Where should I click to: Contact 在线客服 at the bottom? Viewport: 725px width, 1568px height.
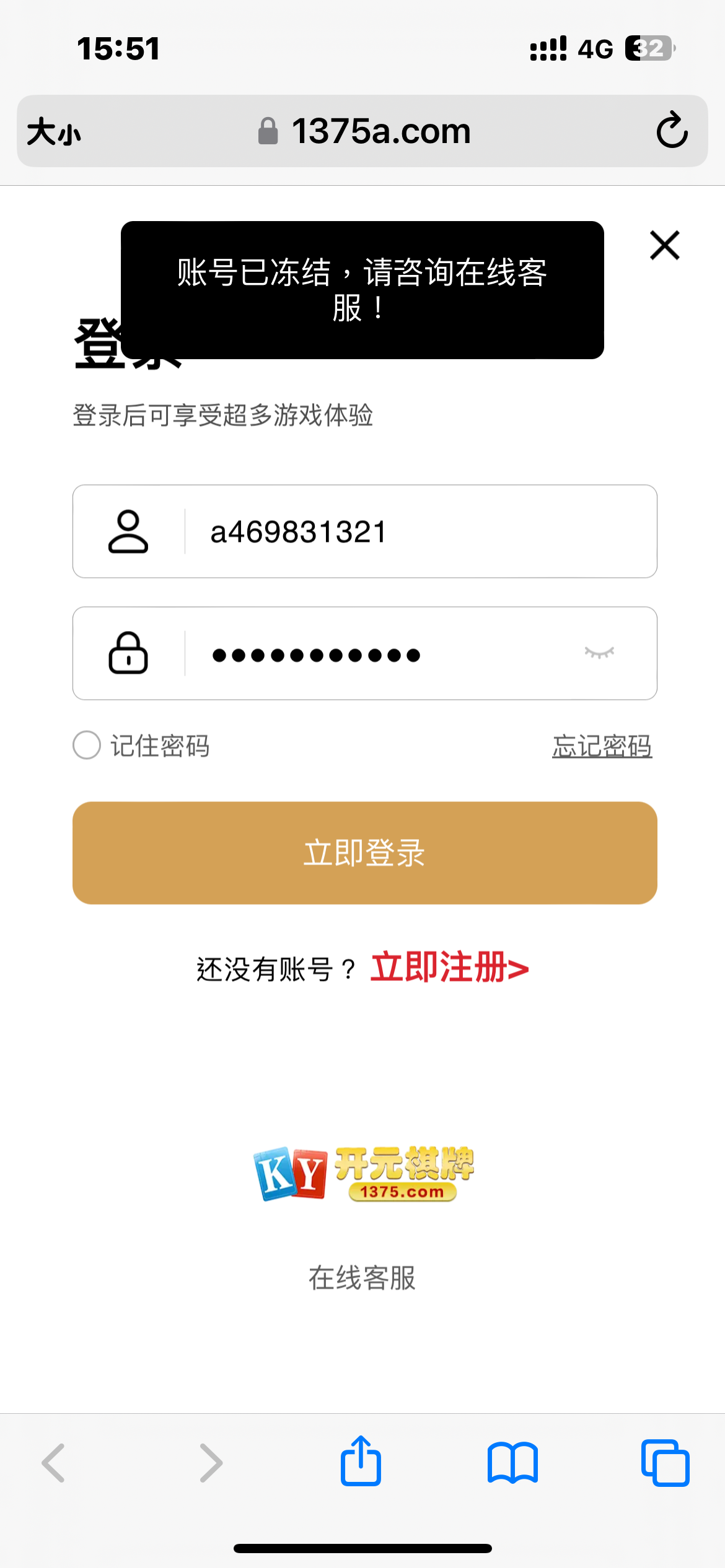[362, 1278]
